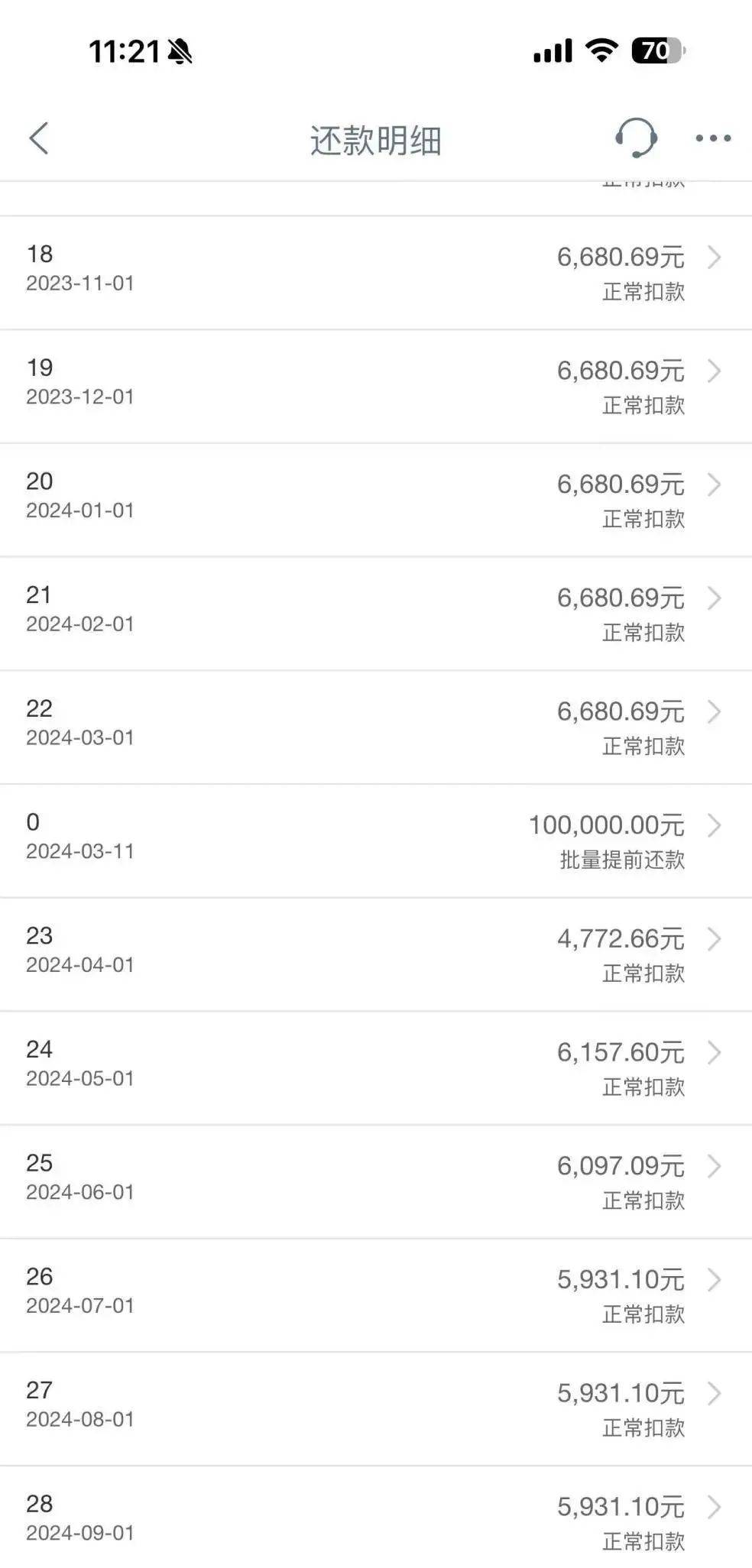Open the 100,000.00元 批量提前还款 record
The height and width of the screenshot is (1568, 752).
(374, 840)
